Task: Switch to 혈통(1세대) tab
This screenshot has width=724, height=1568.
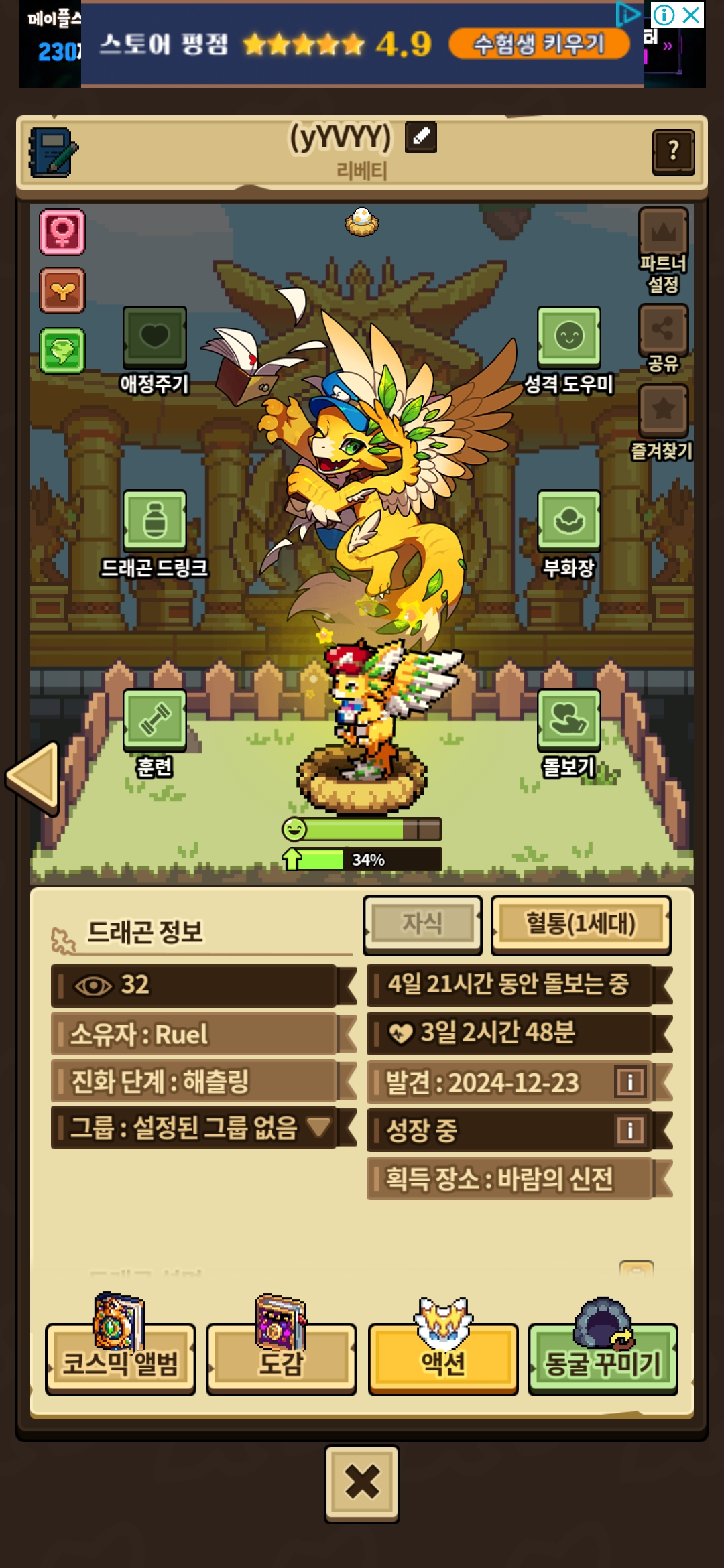Action: click(581, 924)
